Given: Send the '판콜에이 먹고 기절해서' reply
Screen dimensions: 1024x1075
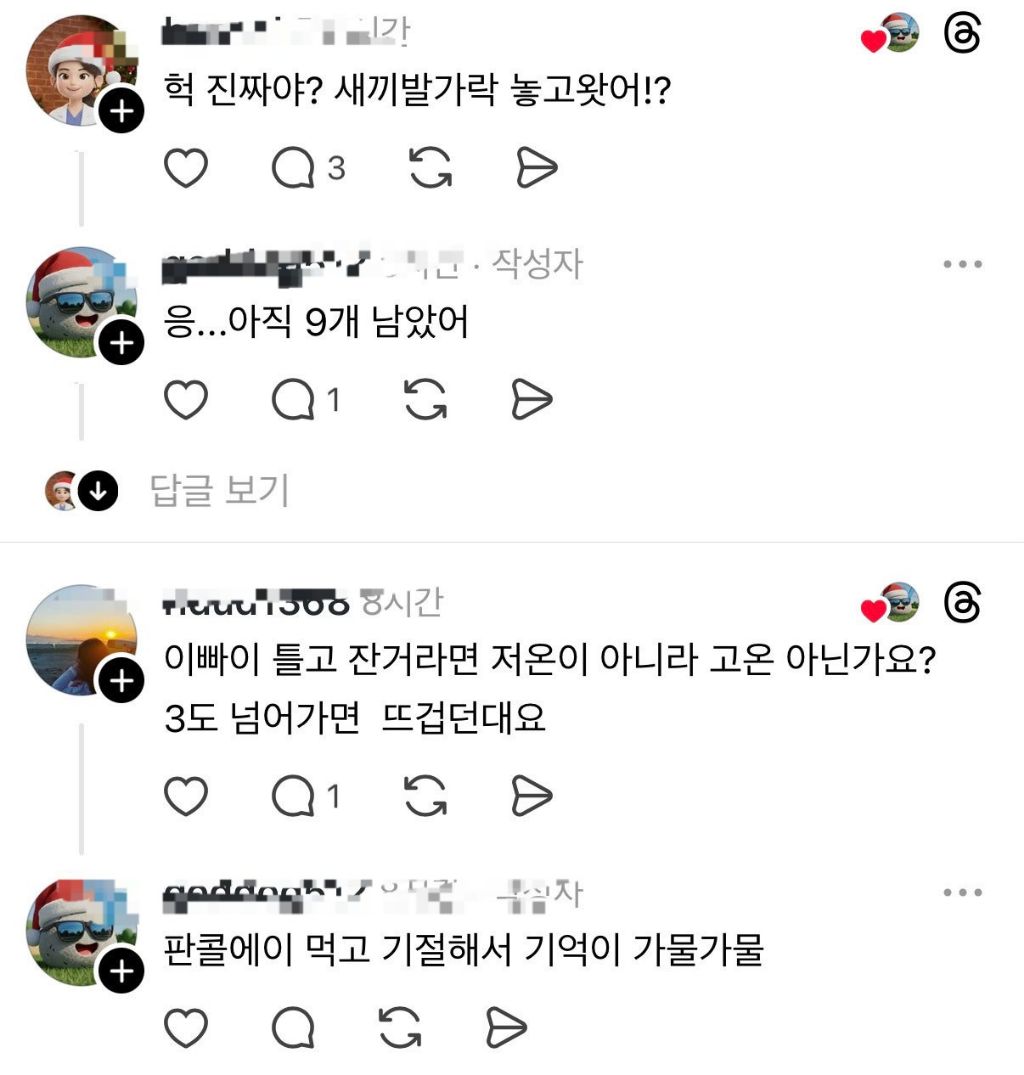Looking at the screenshot, I should 507,1027.
